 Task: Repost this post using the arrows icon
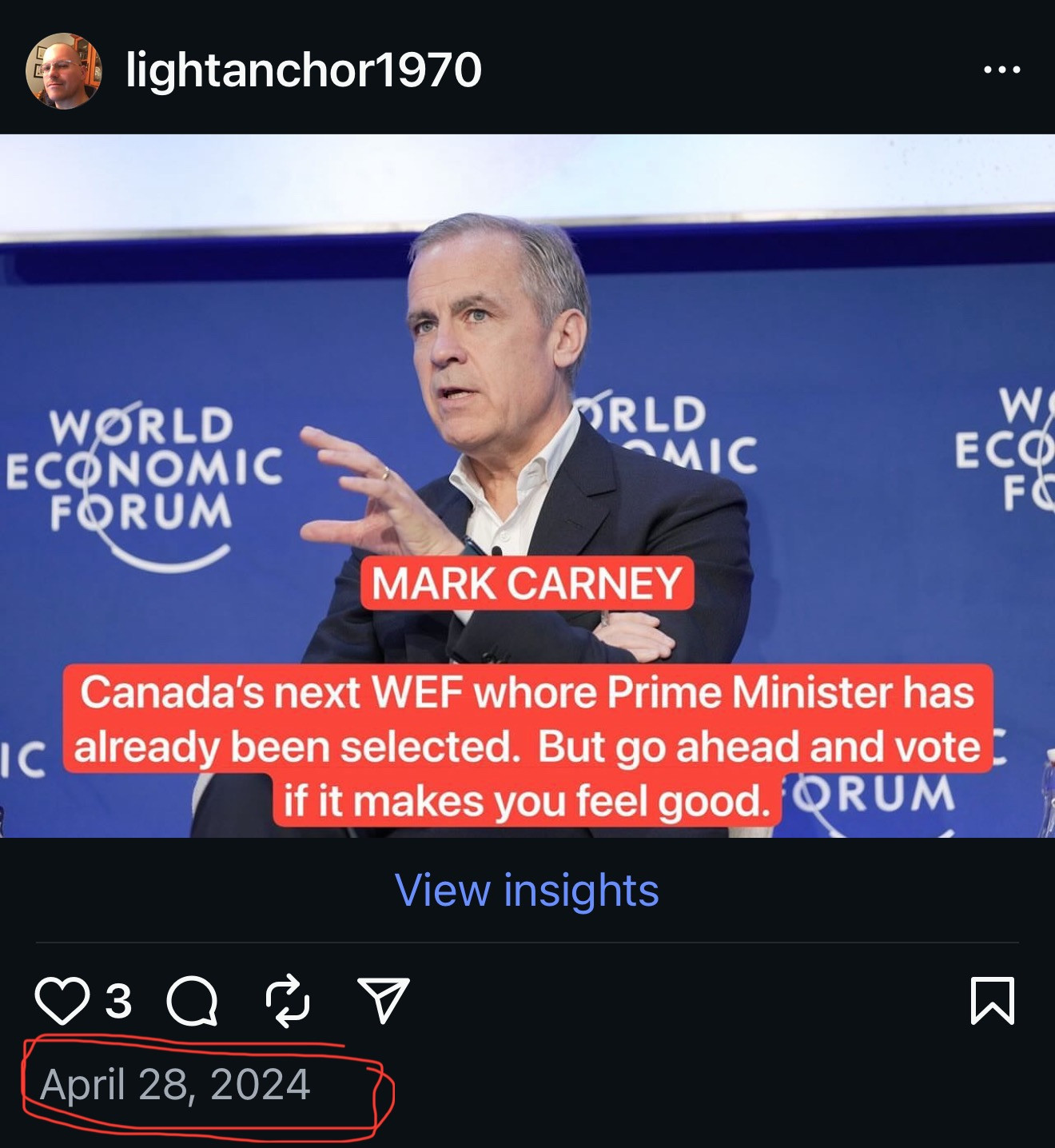[287, 1001]
